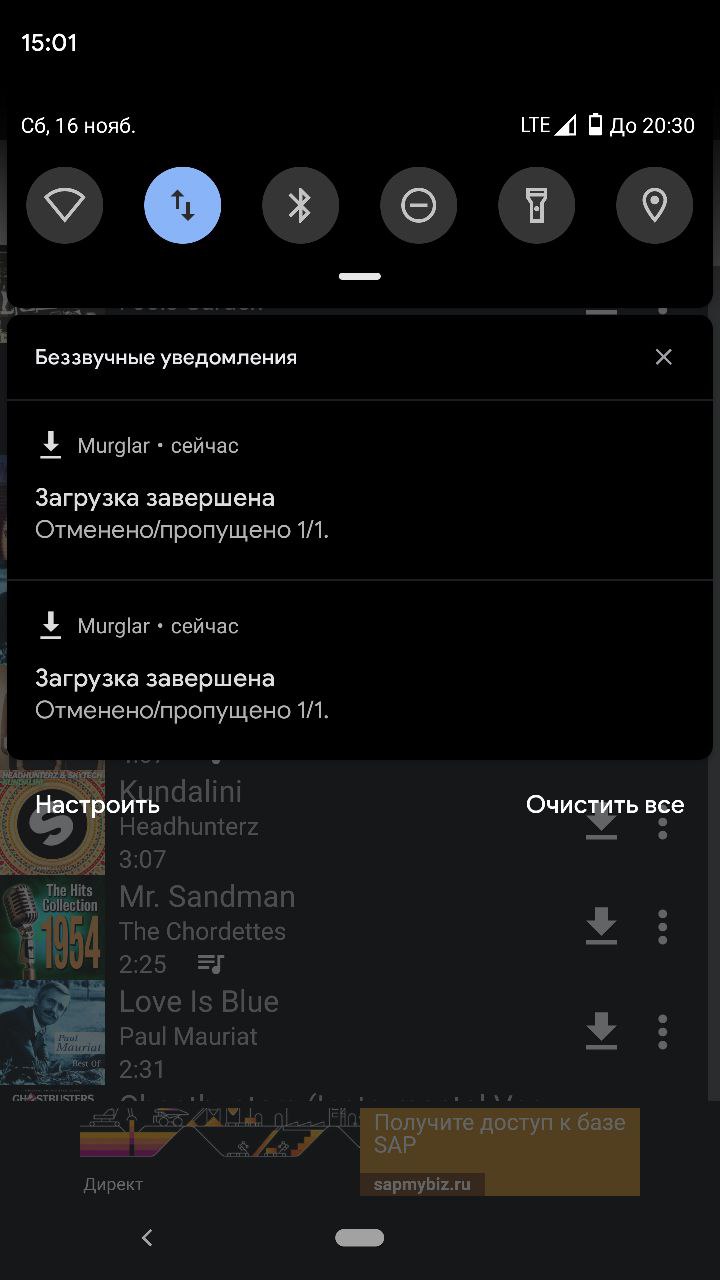
Task: Switch on the flashlight
Action: 536,205
